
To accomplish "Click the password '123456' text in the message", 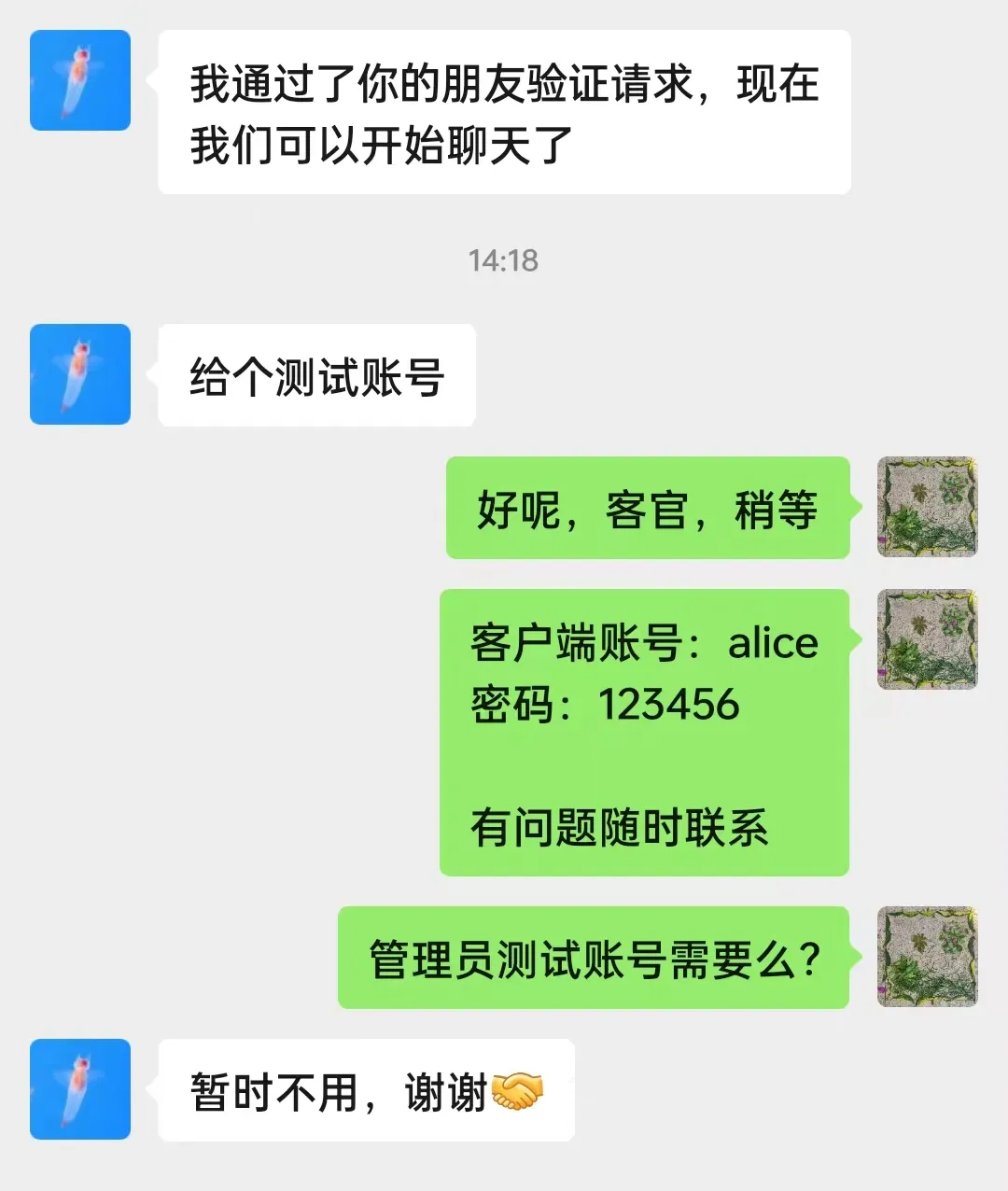I will pos(672,707).
